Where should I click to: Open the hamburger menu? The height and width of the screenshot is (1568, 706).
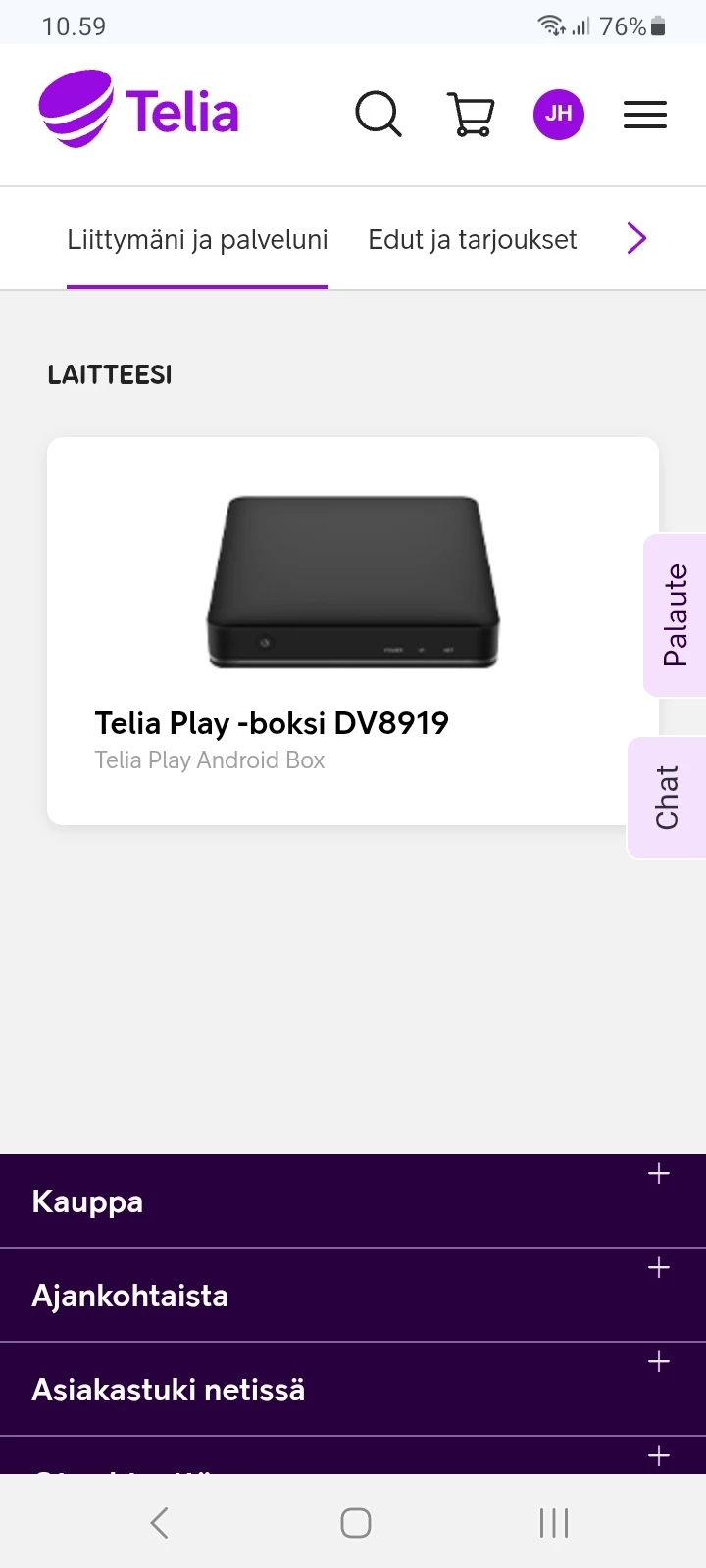click(x=645, y=115)
